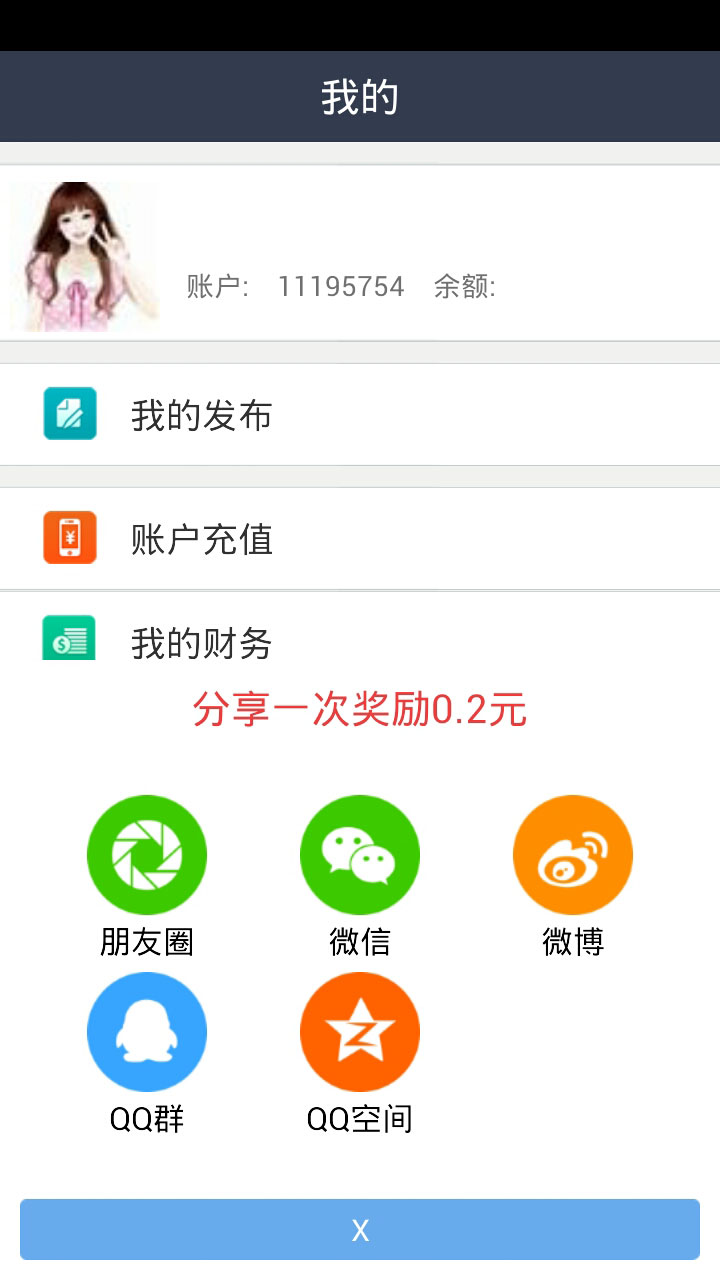Tap the 我的发布 document icon
Viewport: 720px width, 1280px height.
coord(68,414)
